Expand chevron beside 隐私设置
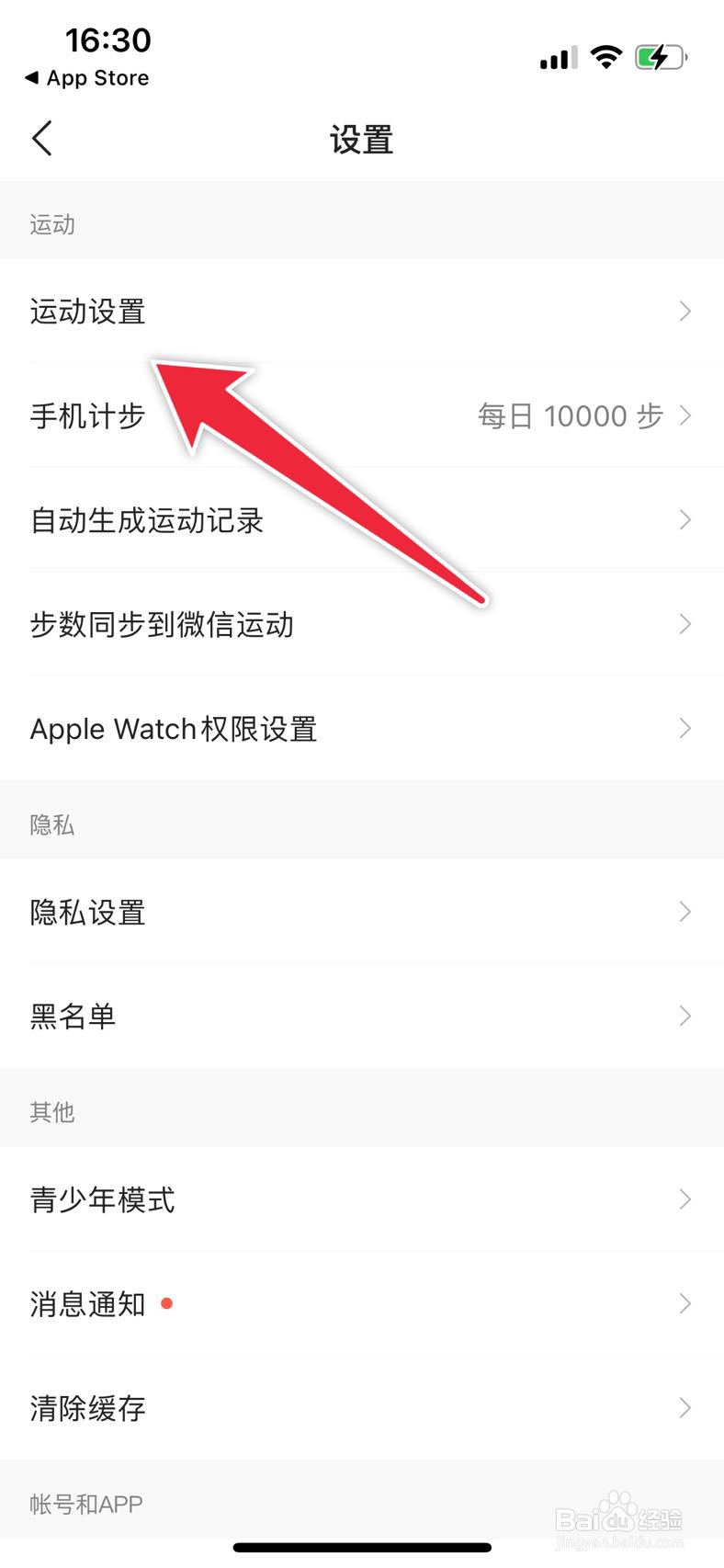 coord(684,912)
